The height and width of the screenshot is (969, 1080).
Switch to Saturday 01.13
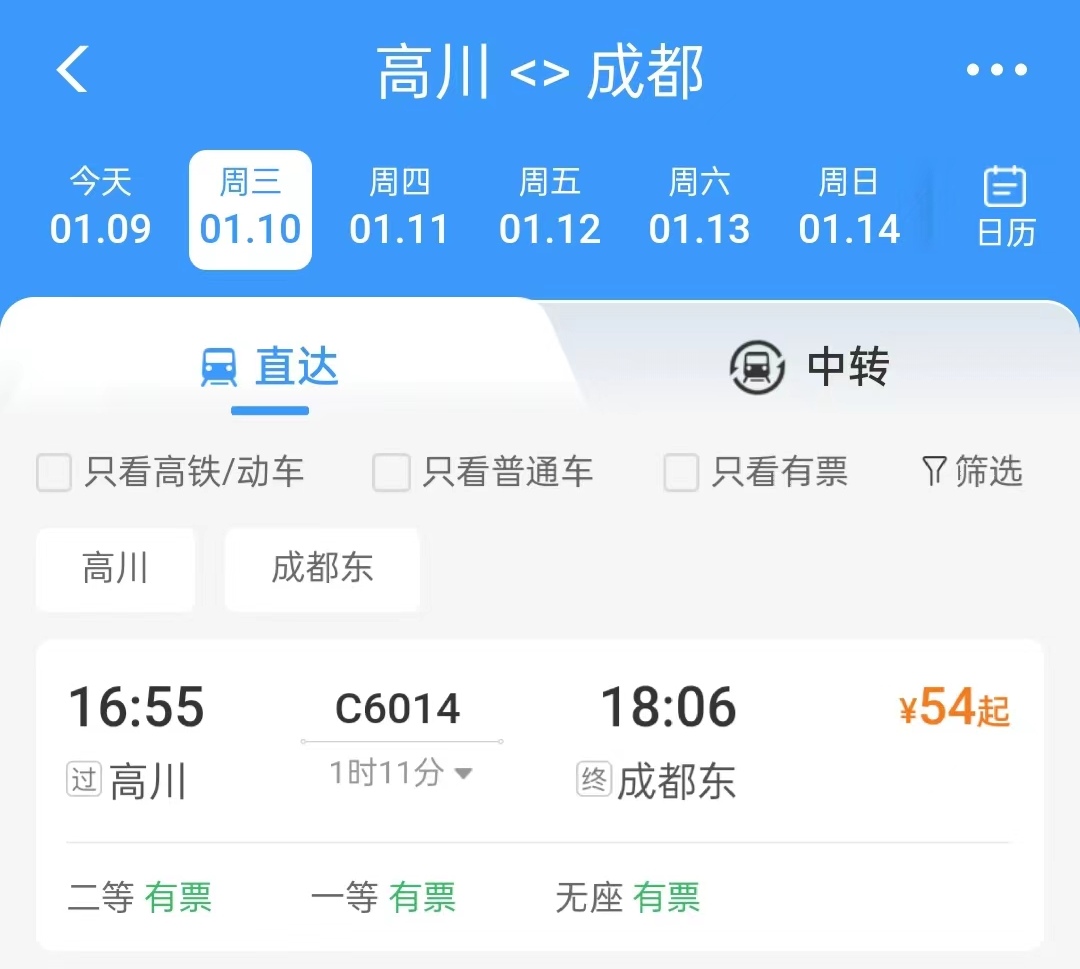tap(699, 208)
